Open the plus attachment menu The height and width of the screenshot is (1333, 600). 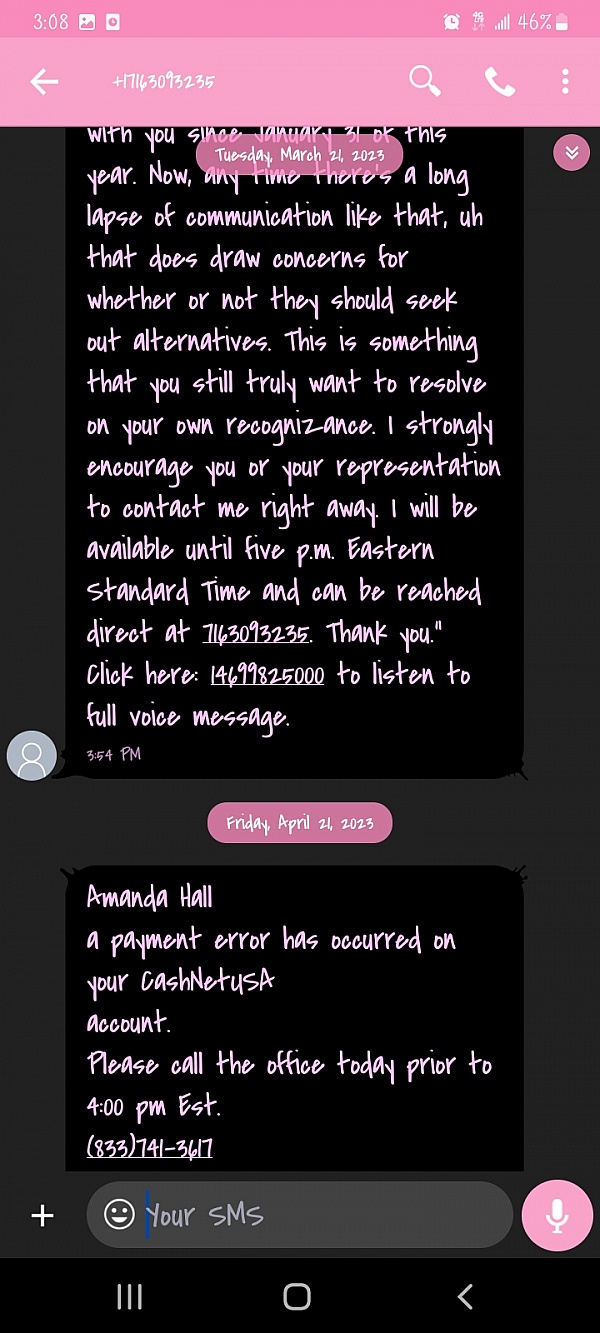click(42, 1215)
